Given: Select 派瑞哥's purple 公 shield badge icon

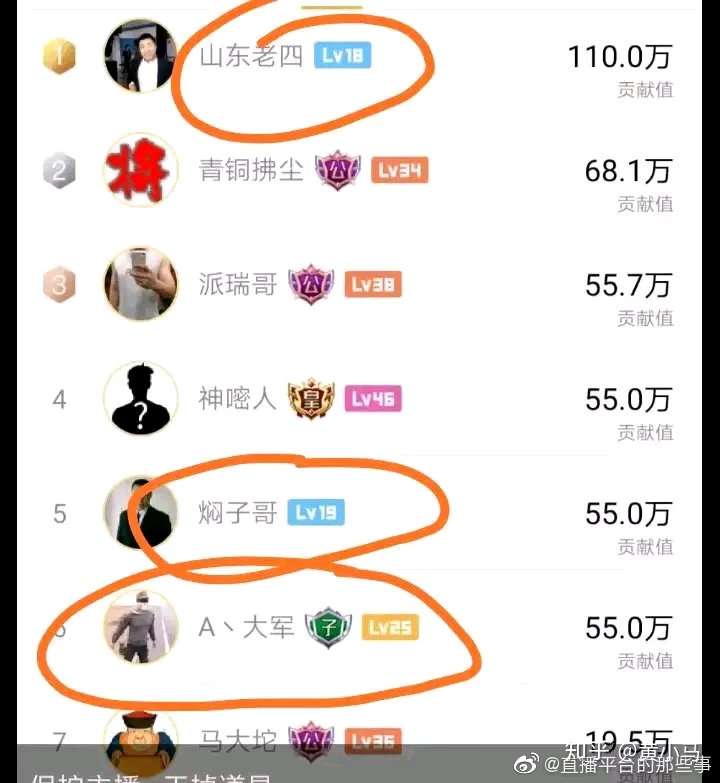Looking at the screenshot, I should pos(313,285).
